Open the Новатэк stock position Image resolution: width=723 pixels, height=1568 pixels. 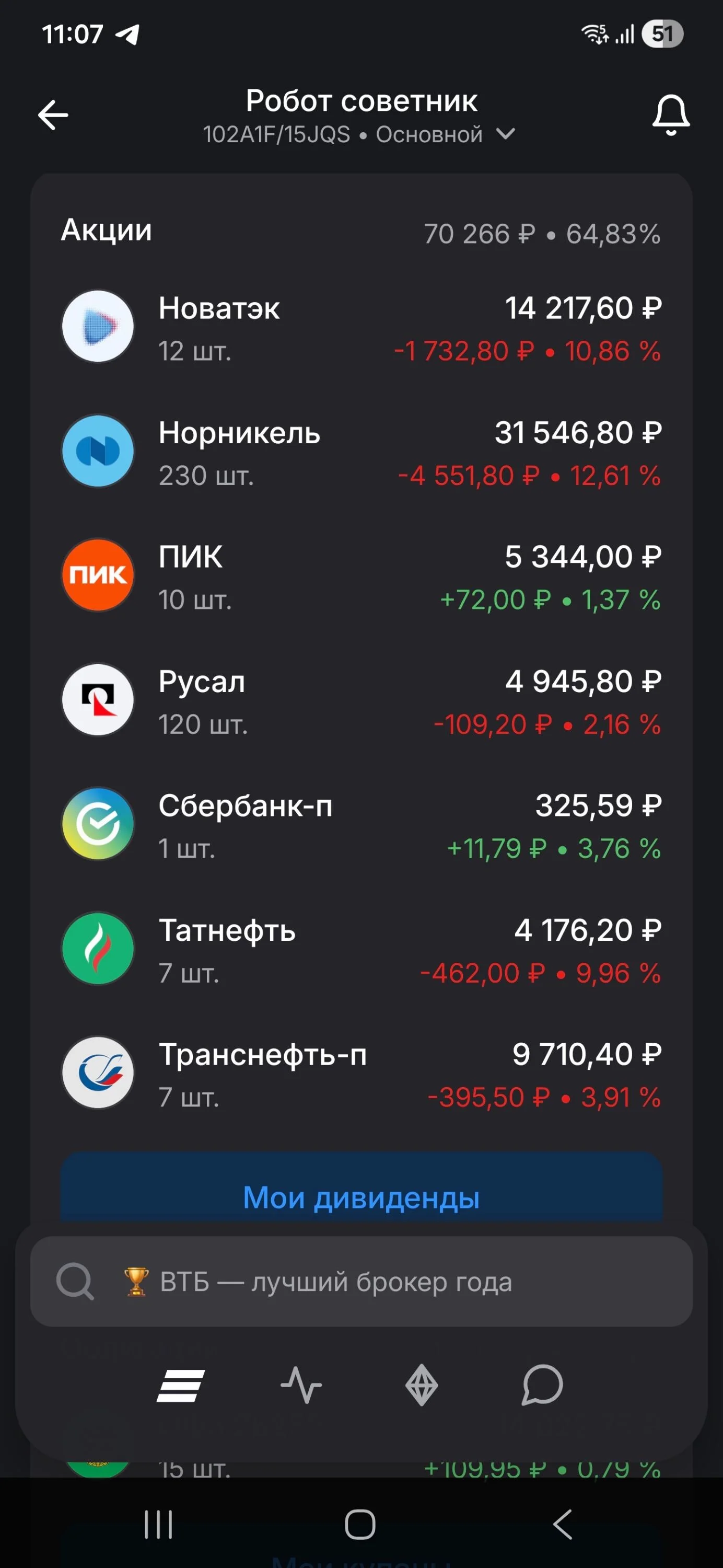(x=361, y=328)
